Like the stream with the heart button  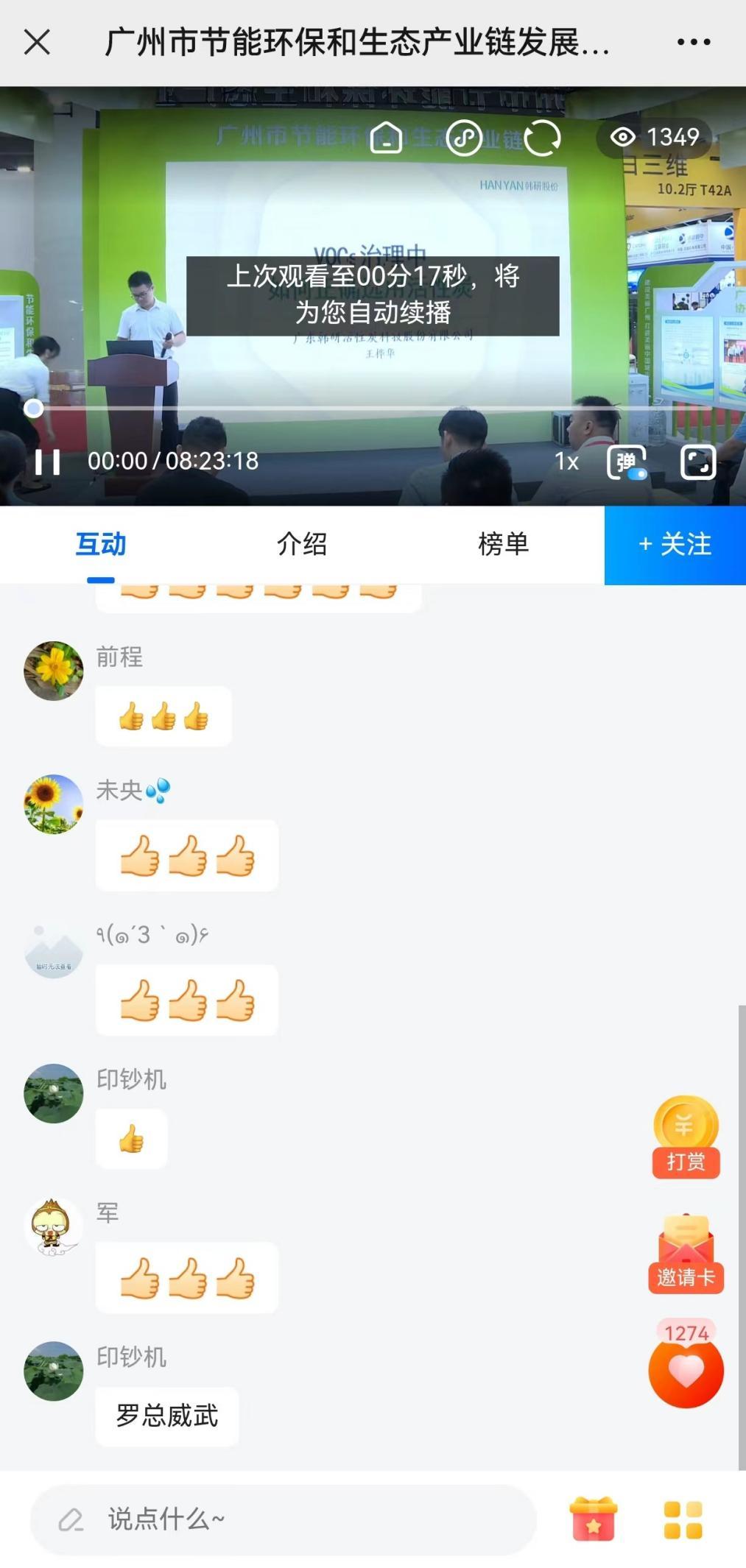click(x=686, y=1371)
